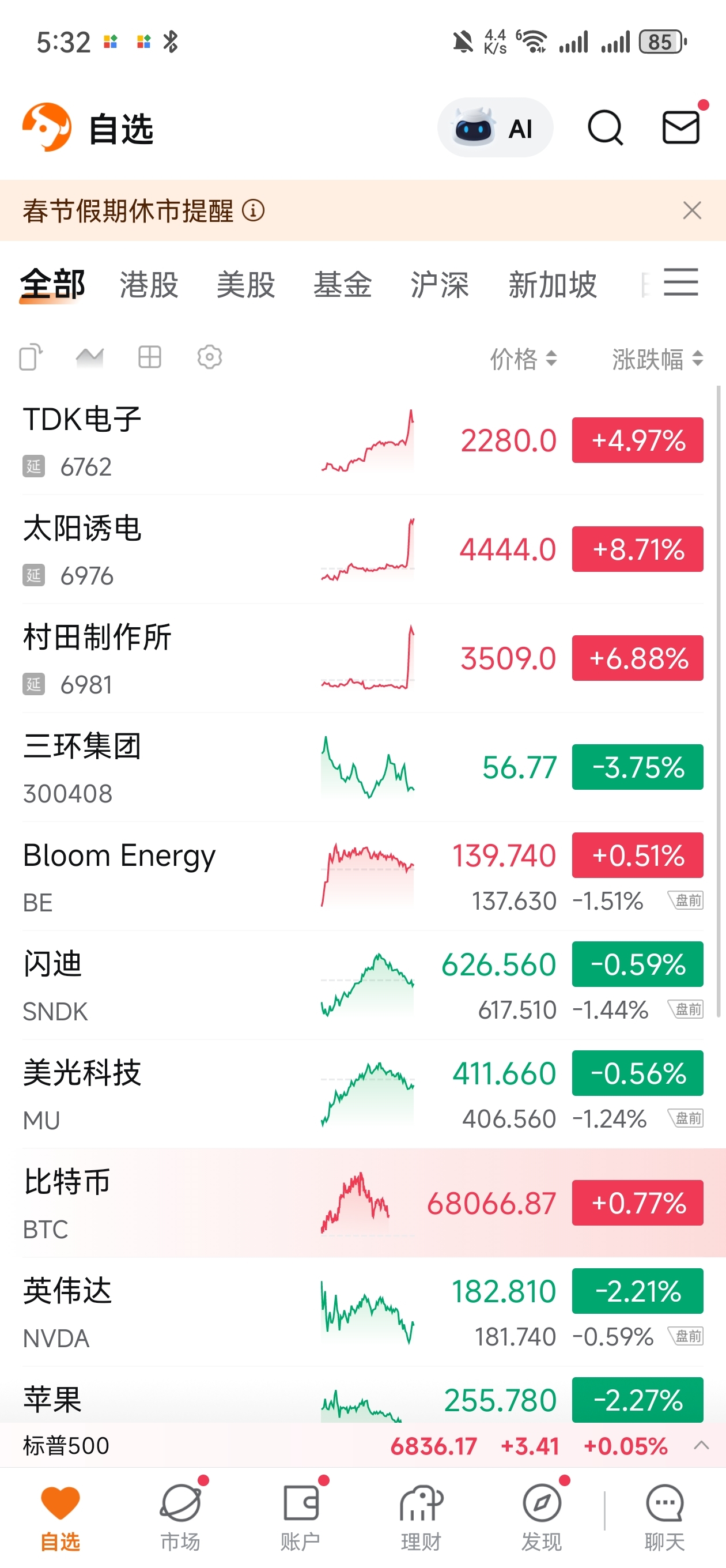The image size is (726, 1568).
Task: Open the 比特币 BTC row
Action: [362, 1203]
